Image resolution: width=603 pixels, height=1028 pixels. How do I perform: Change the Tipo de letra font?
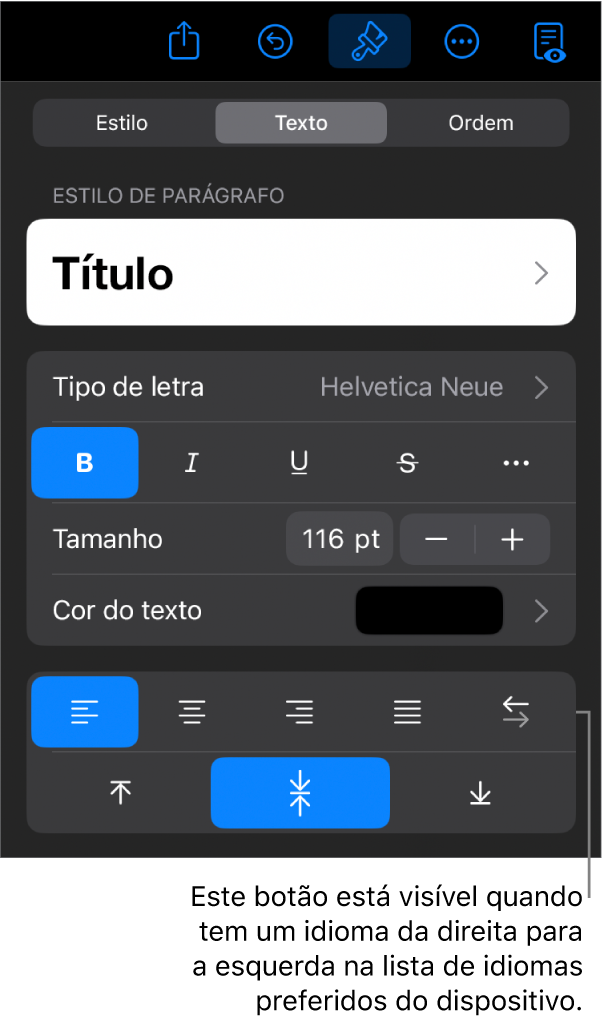point(301,387)
